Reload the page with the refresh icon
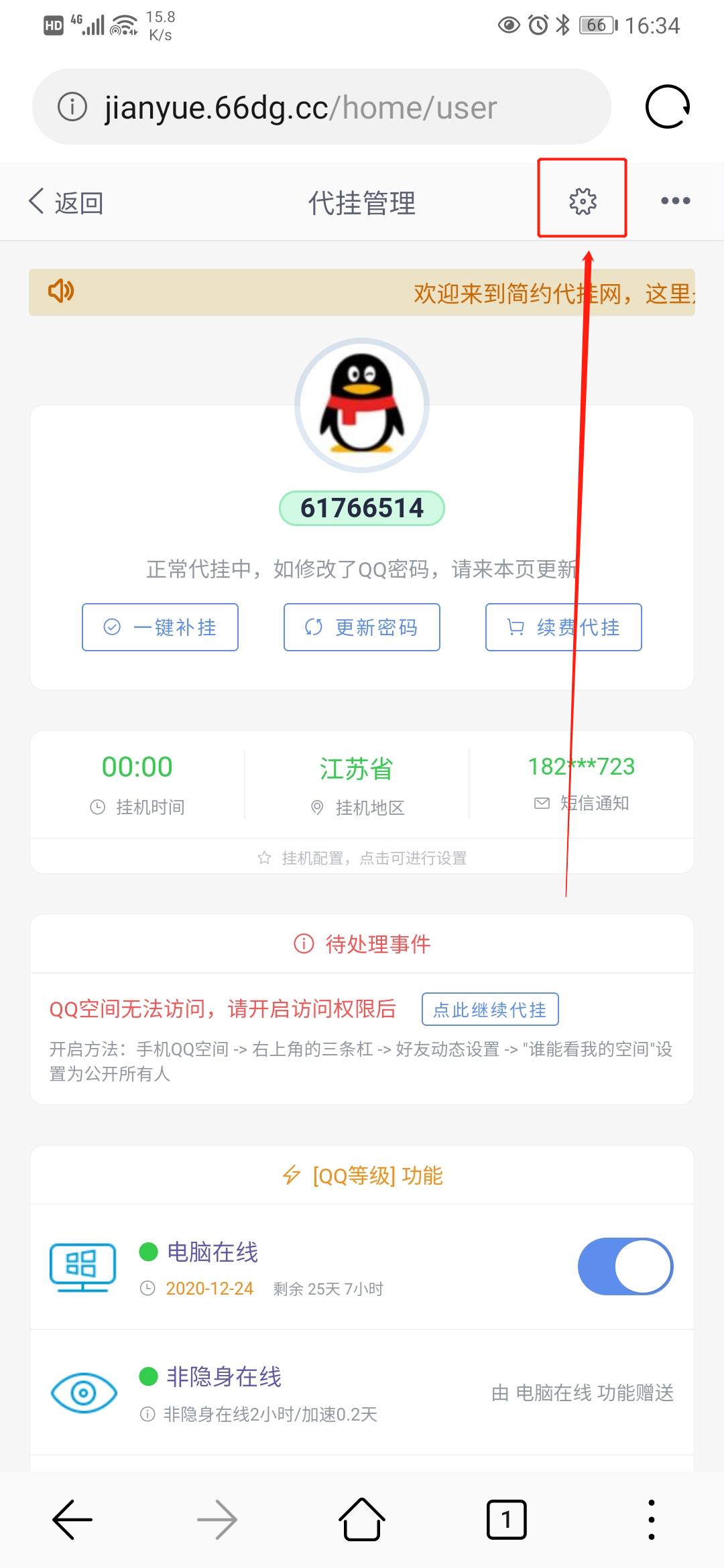 click(668, 107)
